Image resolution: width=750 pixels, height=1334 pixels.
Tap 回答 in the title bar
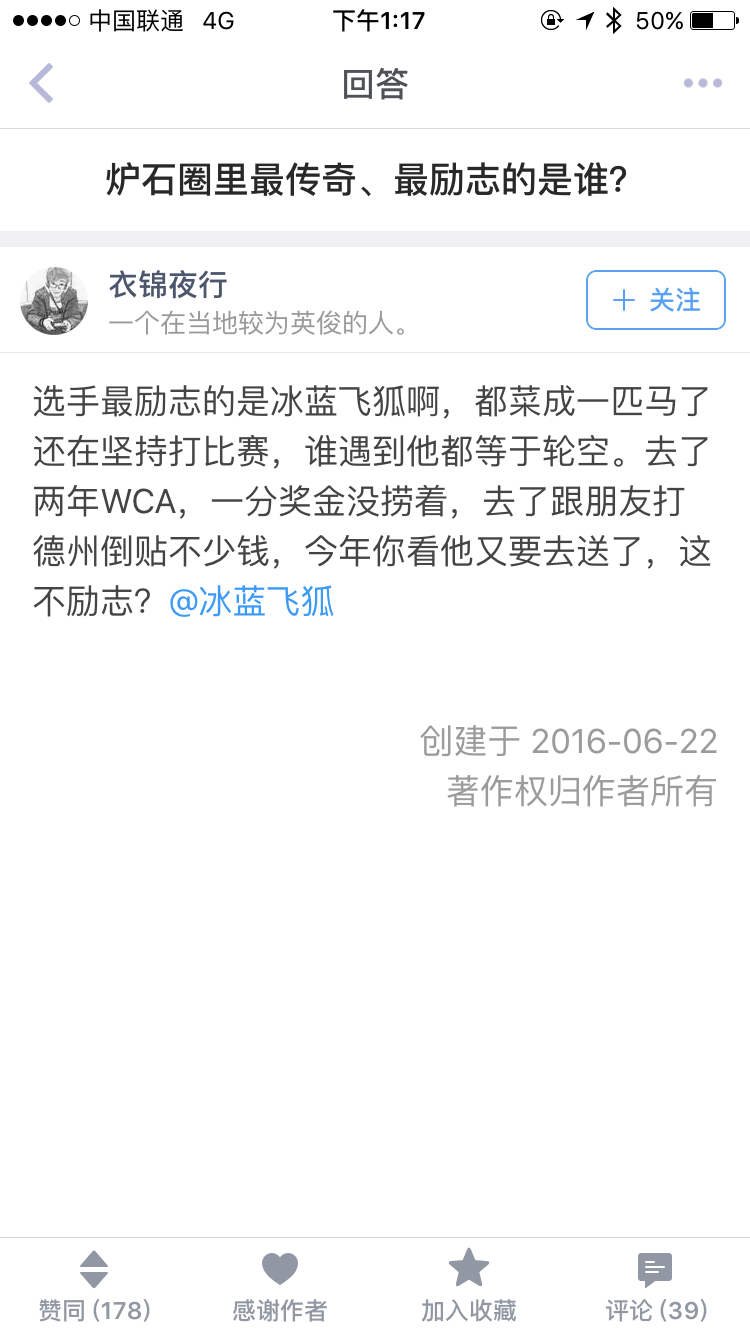375,83
